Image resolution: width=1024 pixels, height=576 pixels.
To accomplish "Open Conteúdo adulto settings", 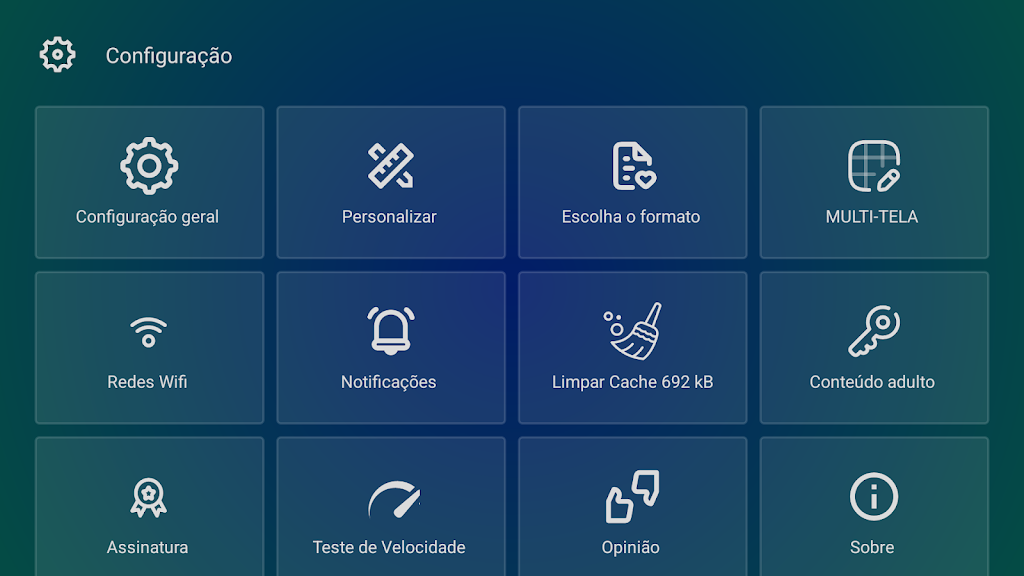I will coord(873,348).
